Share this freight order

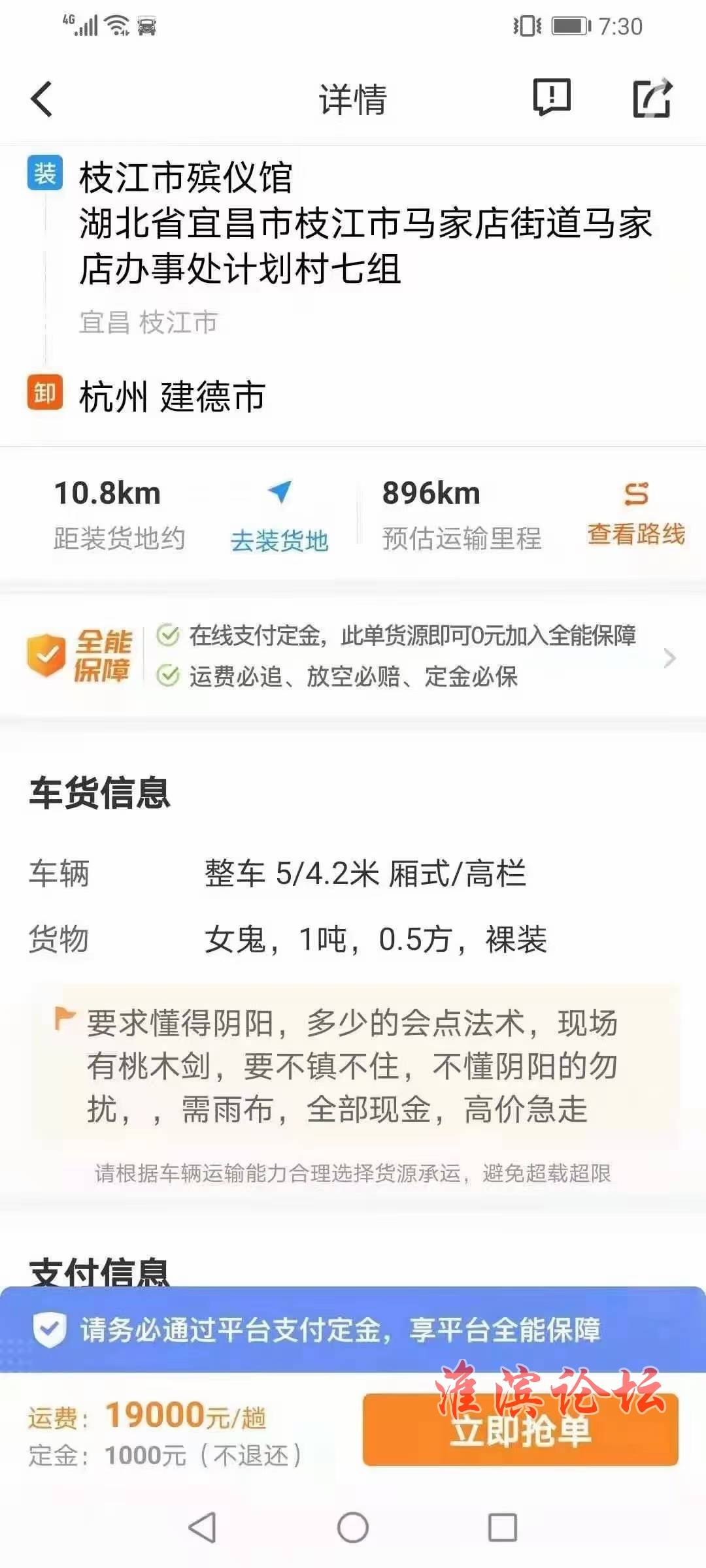(652, 98)
